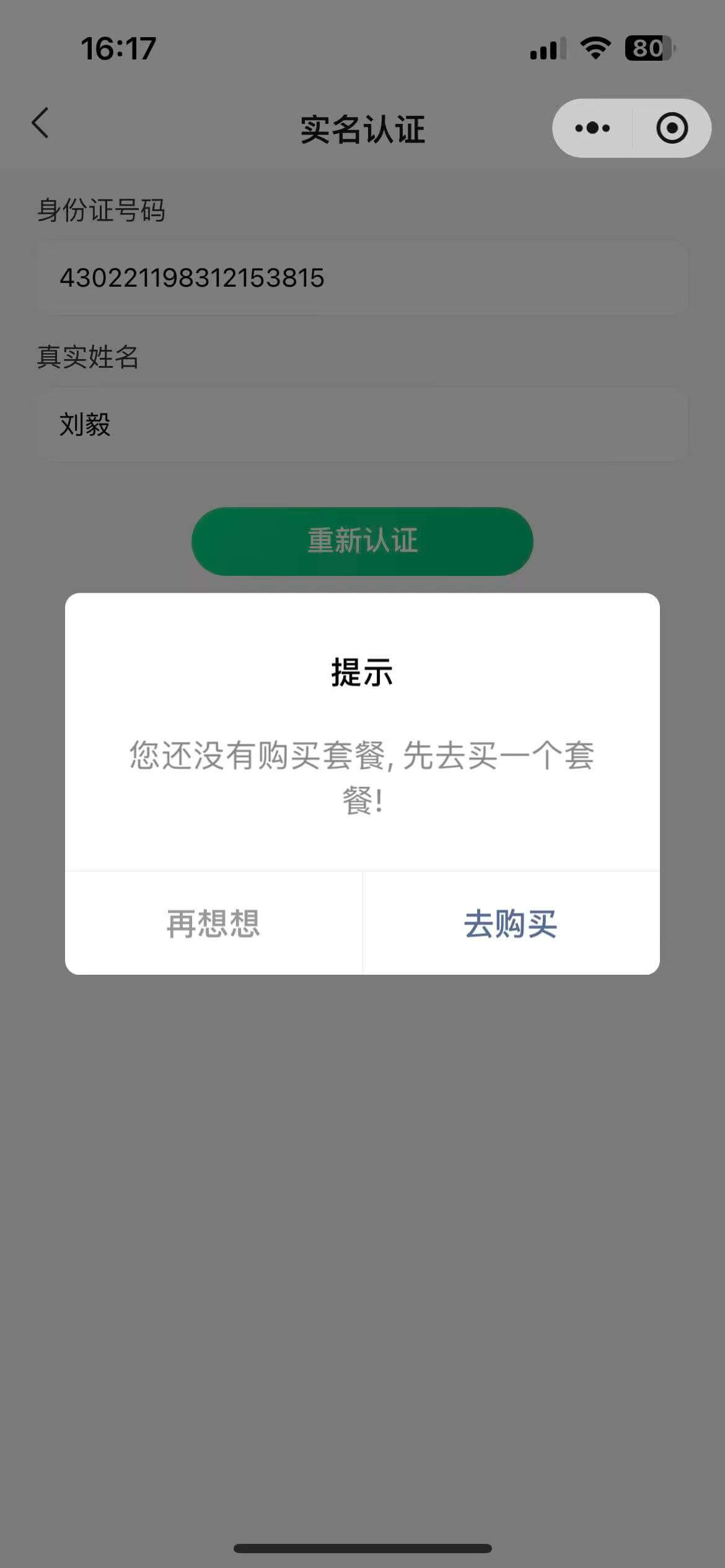This screenshot has height=1568, width=725.
Task: Dismiss the dialog with 再想想
Action: tap(213, 923)
